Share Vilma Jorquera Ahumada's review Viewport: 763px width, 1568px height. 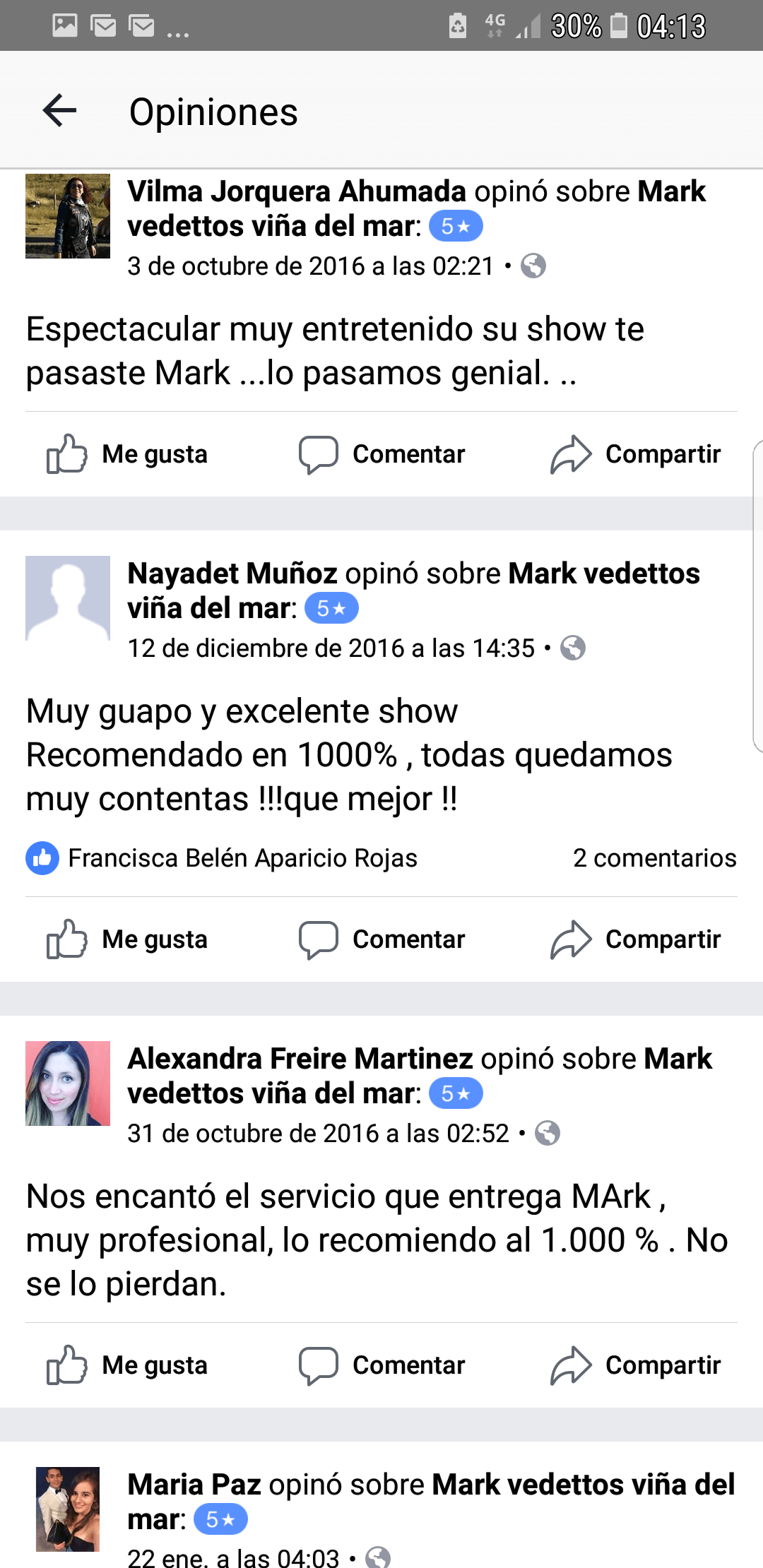635,454
